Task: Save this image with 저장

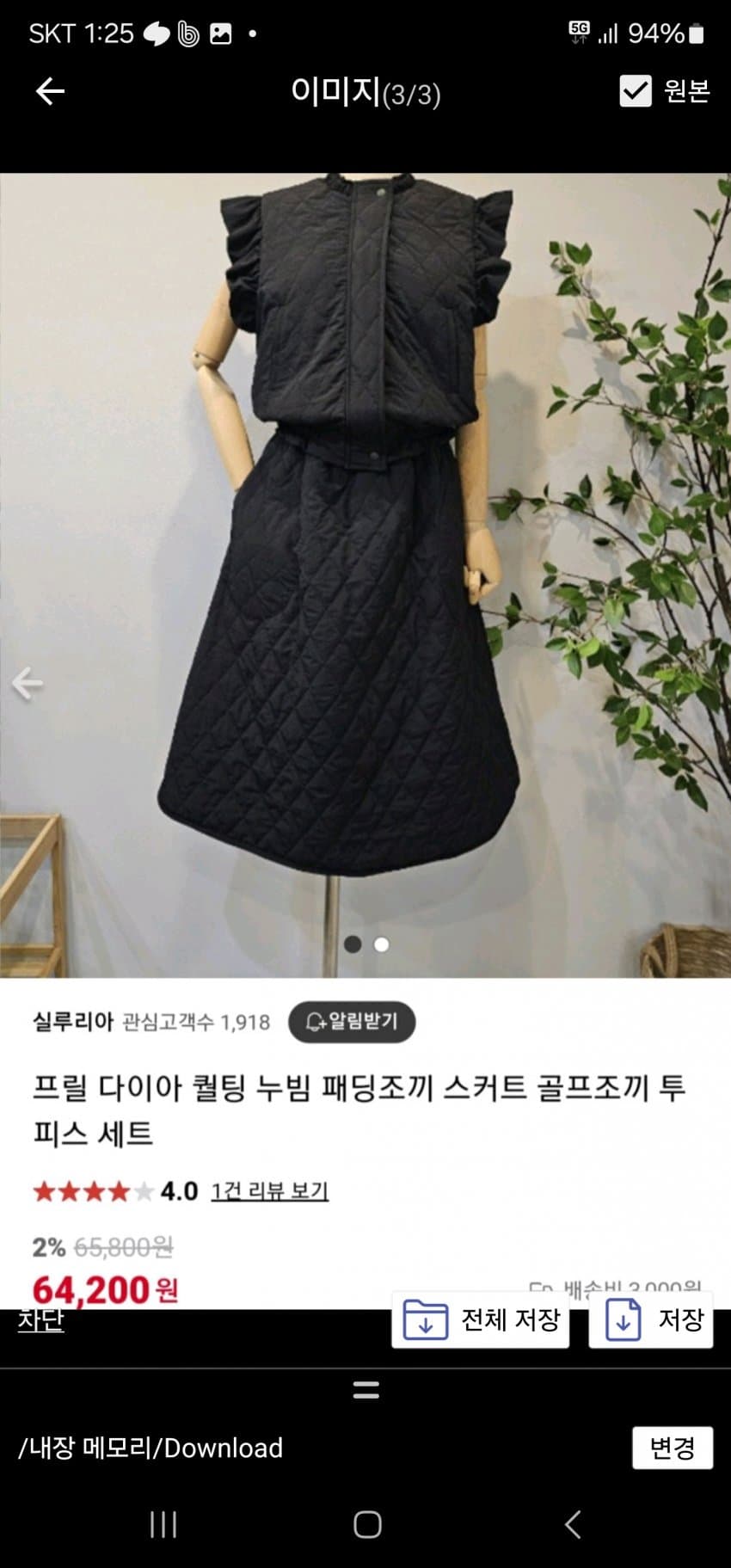Action: [651, 1319]
